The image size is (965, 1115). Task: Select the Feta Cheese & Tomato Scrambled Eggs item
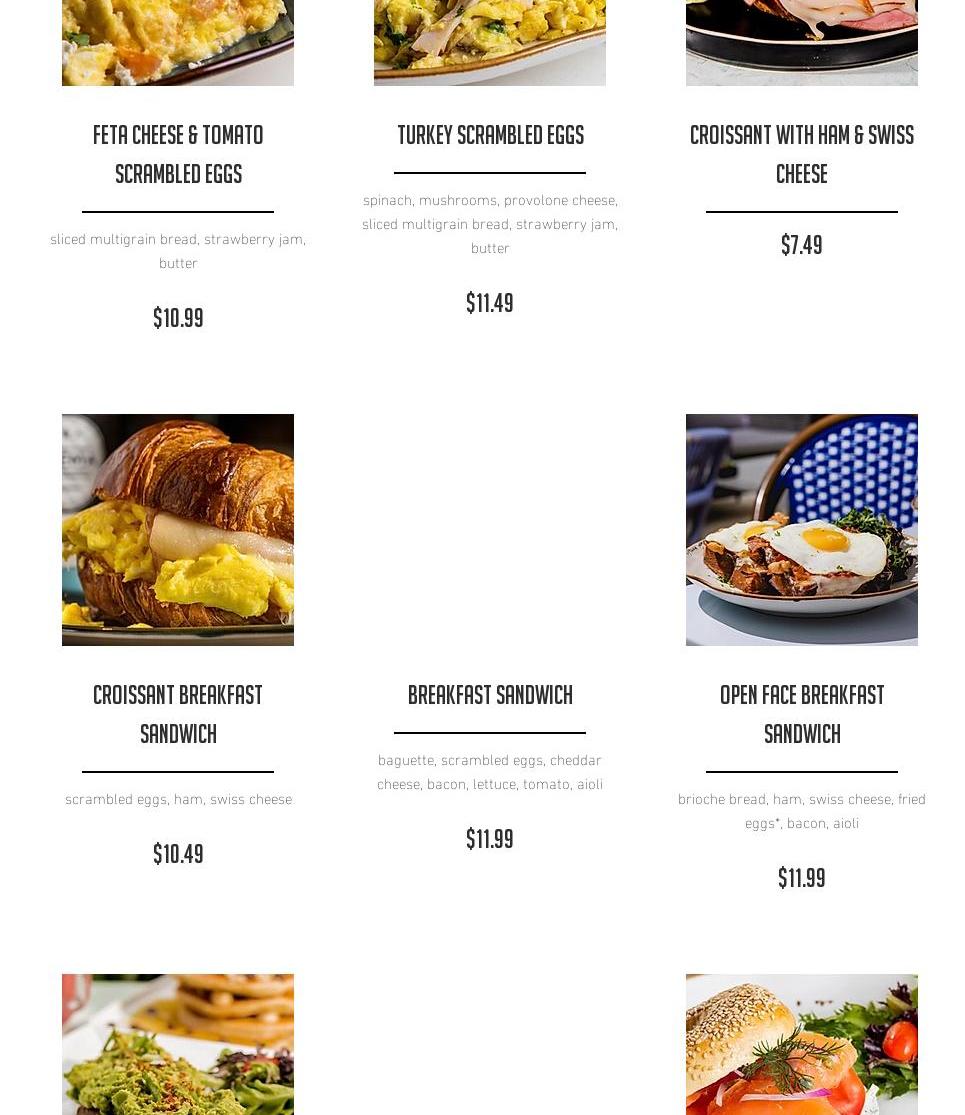178,154
